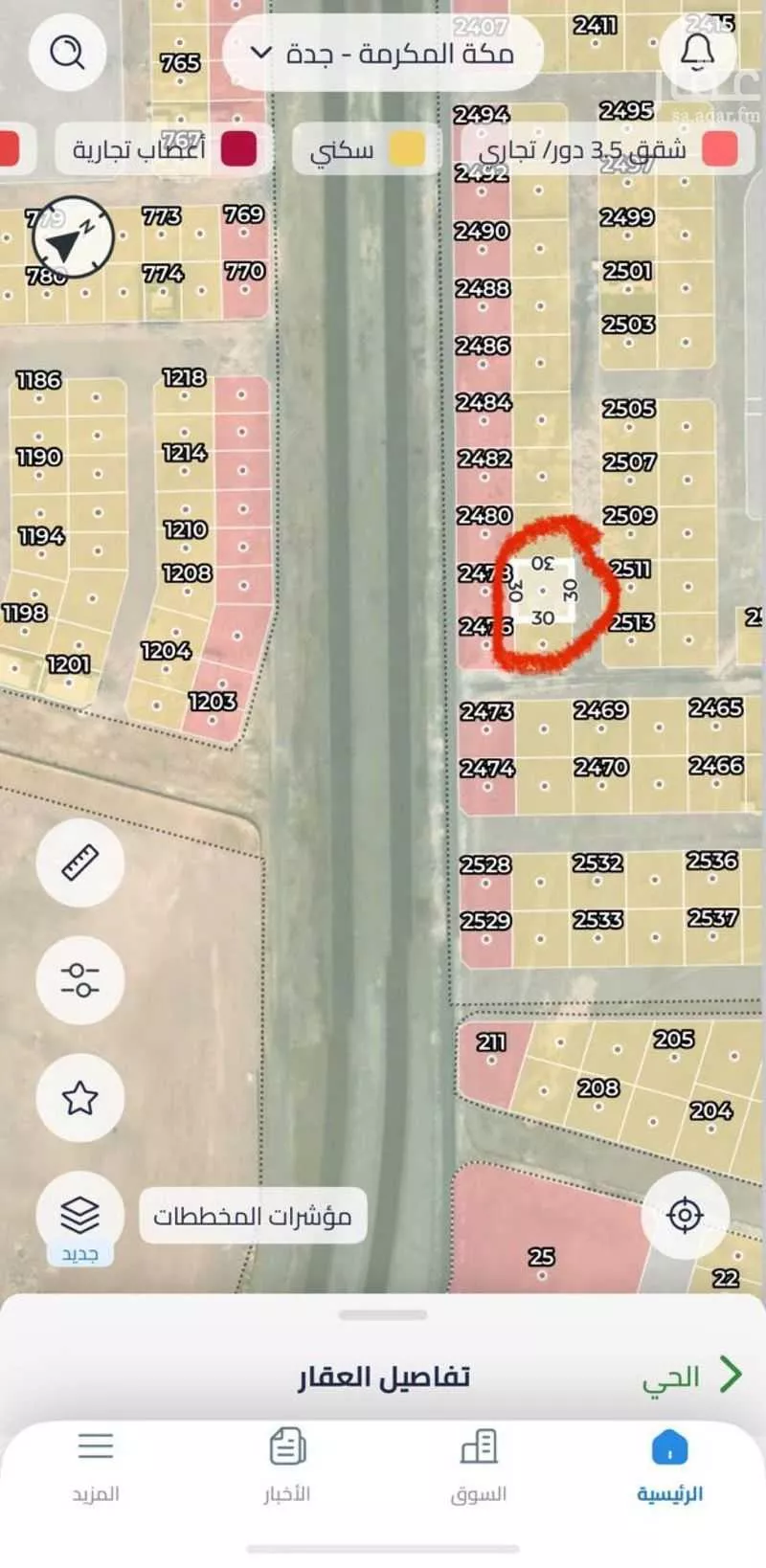This screenshot has height=1568, width=766.
Task: Open the مكة المكرمة - جدة city dropdown
Action: [x=383, y=53]
